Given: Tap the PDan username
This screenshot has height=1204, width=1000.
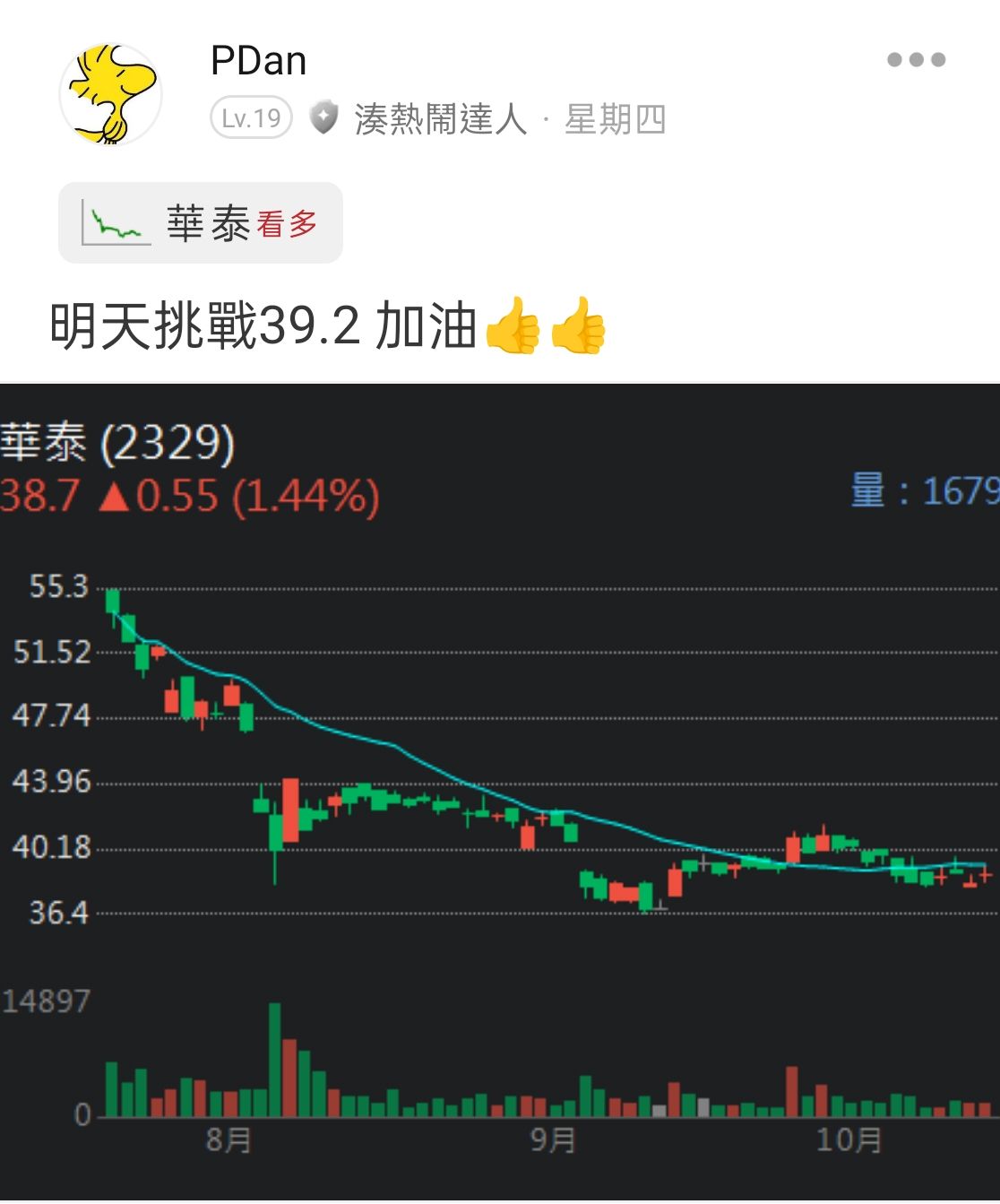Looking at the screenshot, I should 258,61.
